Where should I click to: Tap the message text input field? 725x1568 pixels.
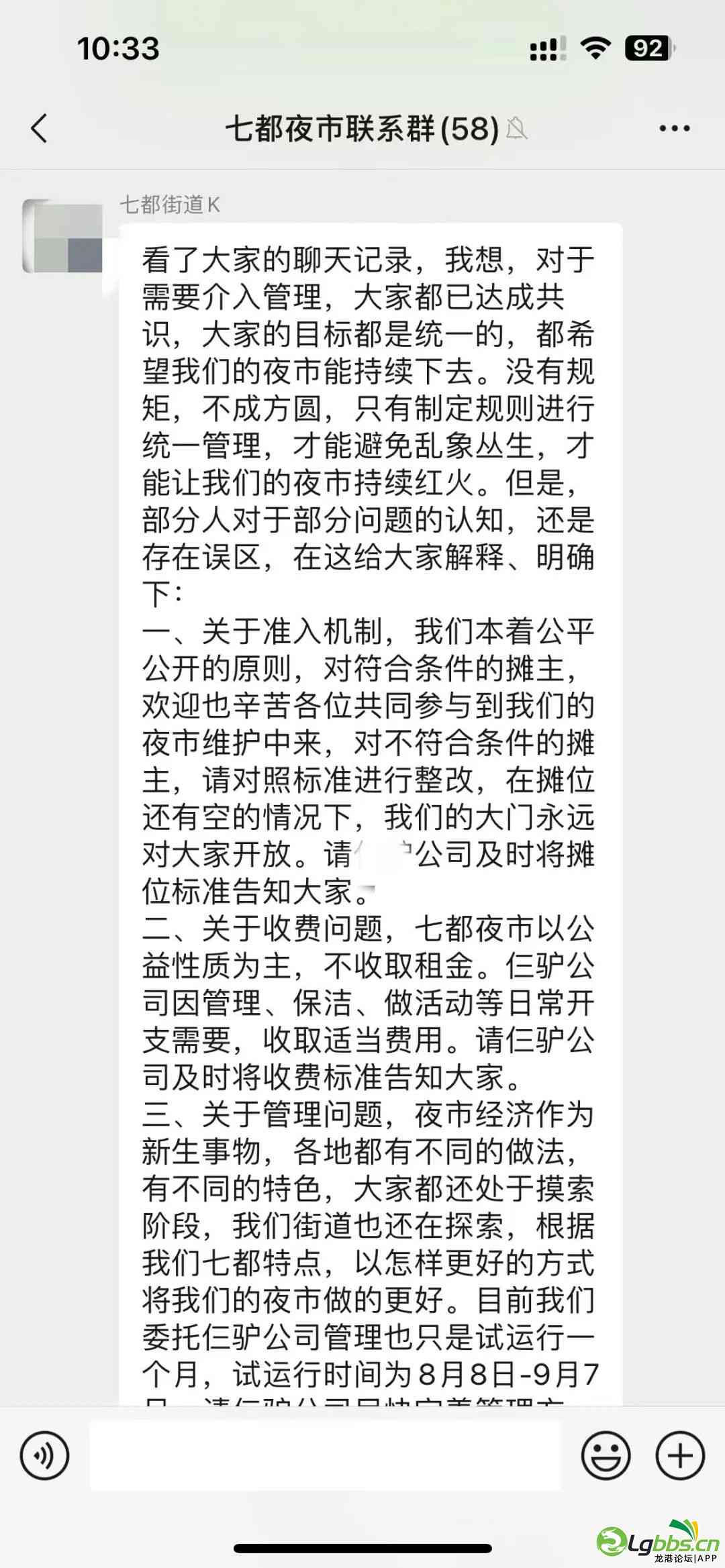[x=325, y=1455]
